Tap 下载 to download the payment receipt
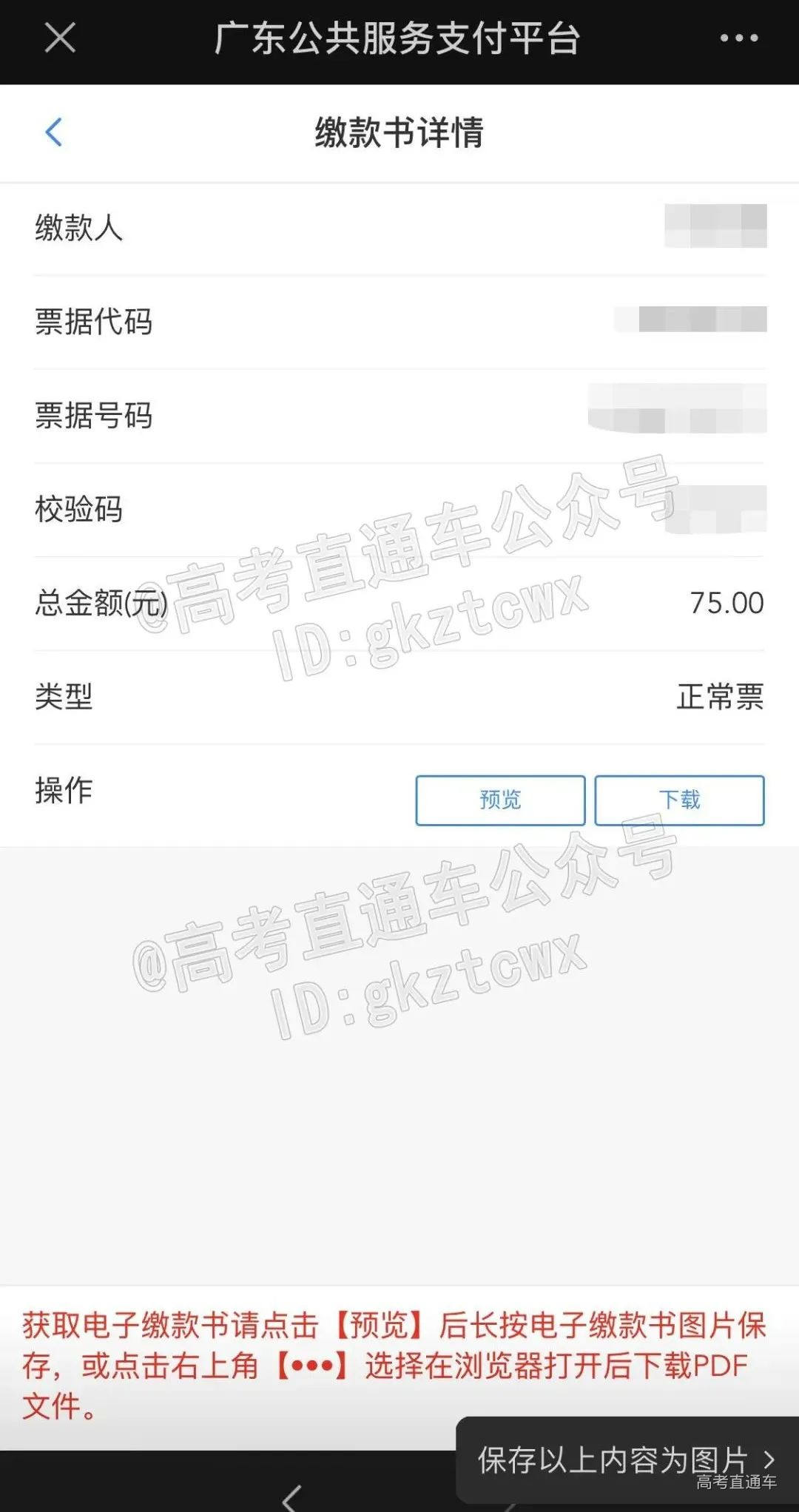Screen dimensions: 799x1512 point(678,799)
